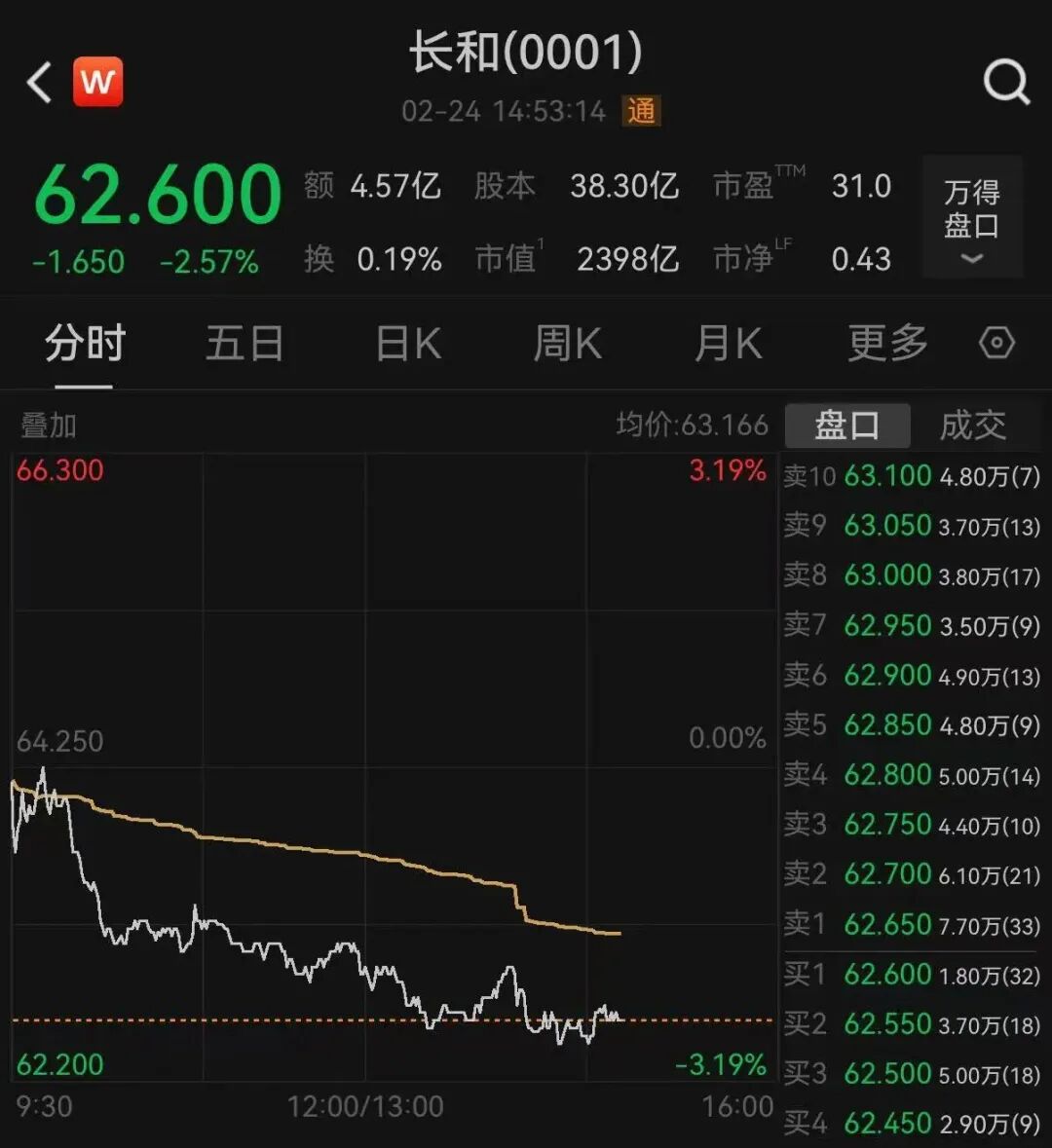This screenshot has width=1052, height=1148.
Task: Switch to the 分时 intraday tab
Action: [86, 343]
